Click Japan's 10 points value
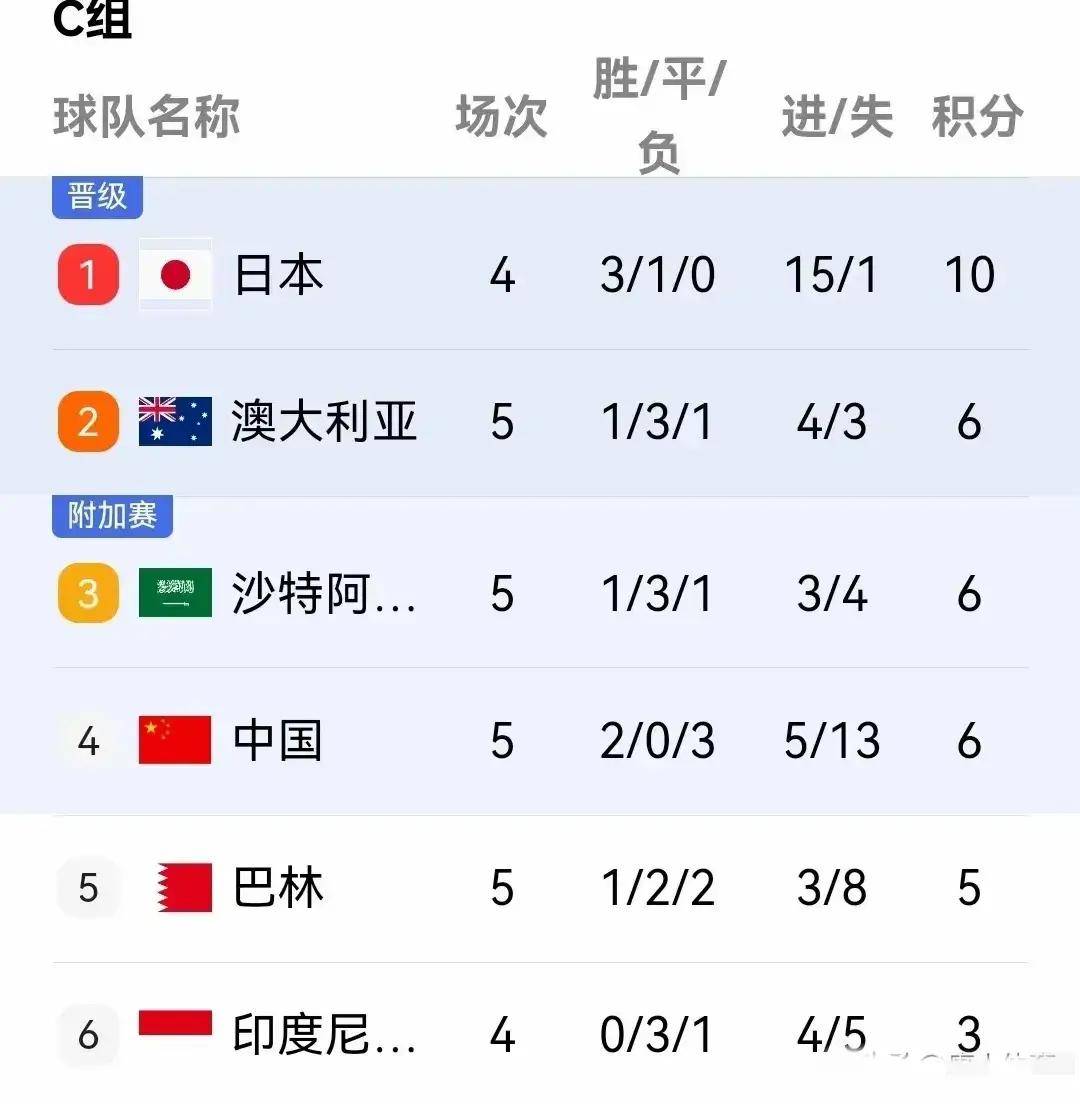 point(971,275)
